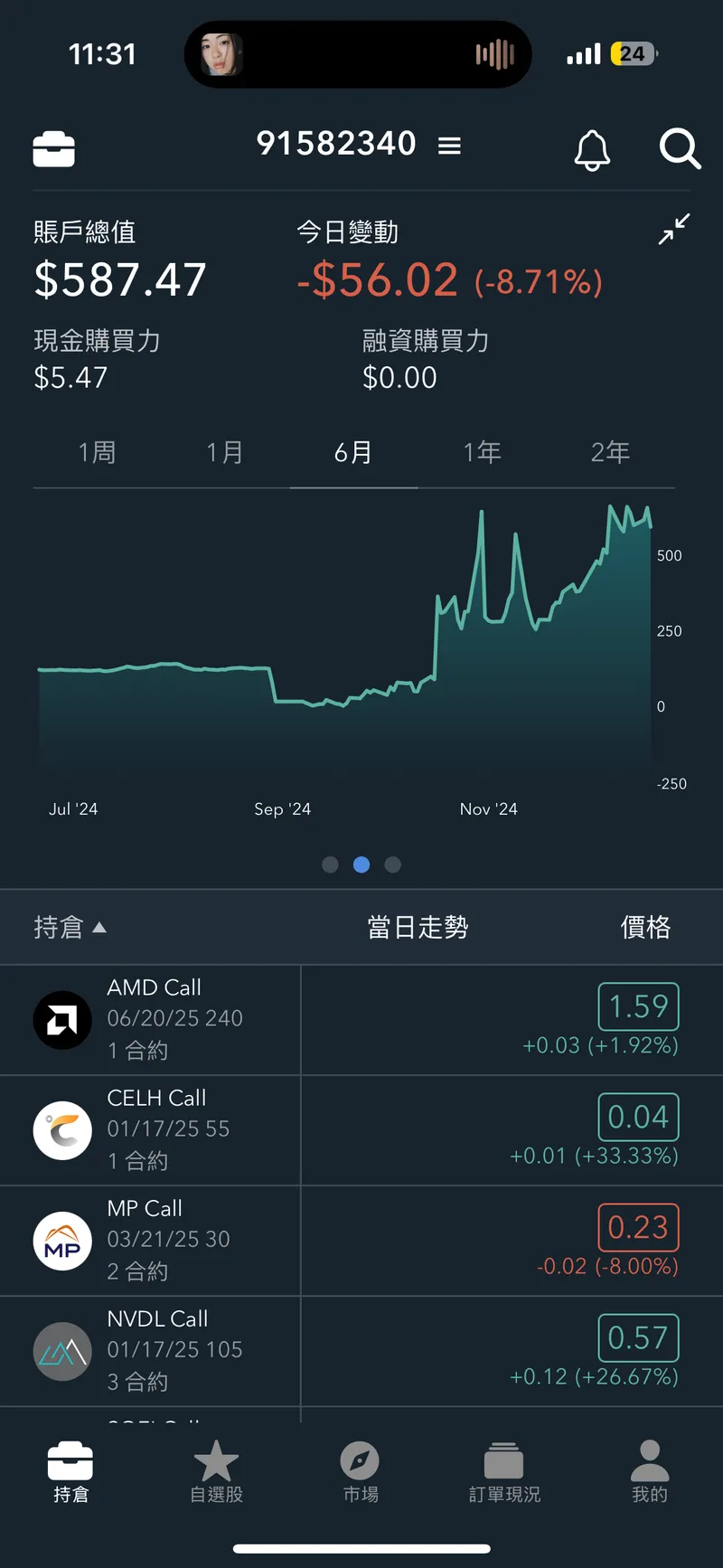Open the search magnifier
This screenshot has width=723, height=1568.
click(680, 149)
